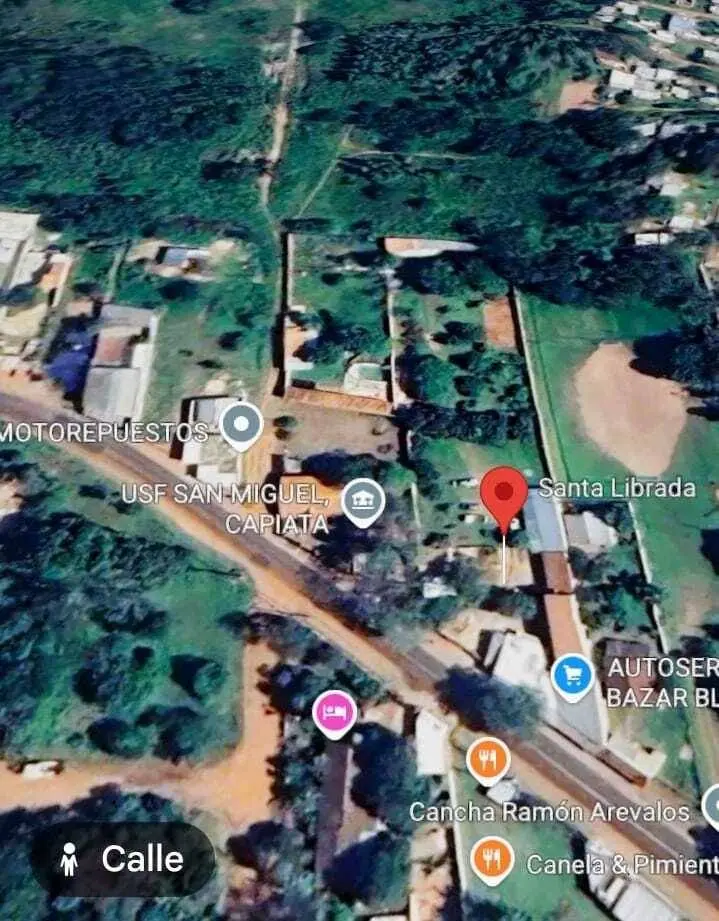
Task: Open the blue shopping cart Autoservice marker
Action: click(x=573, y=676)
